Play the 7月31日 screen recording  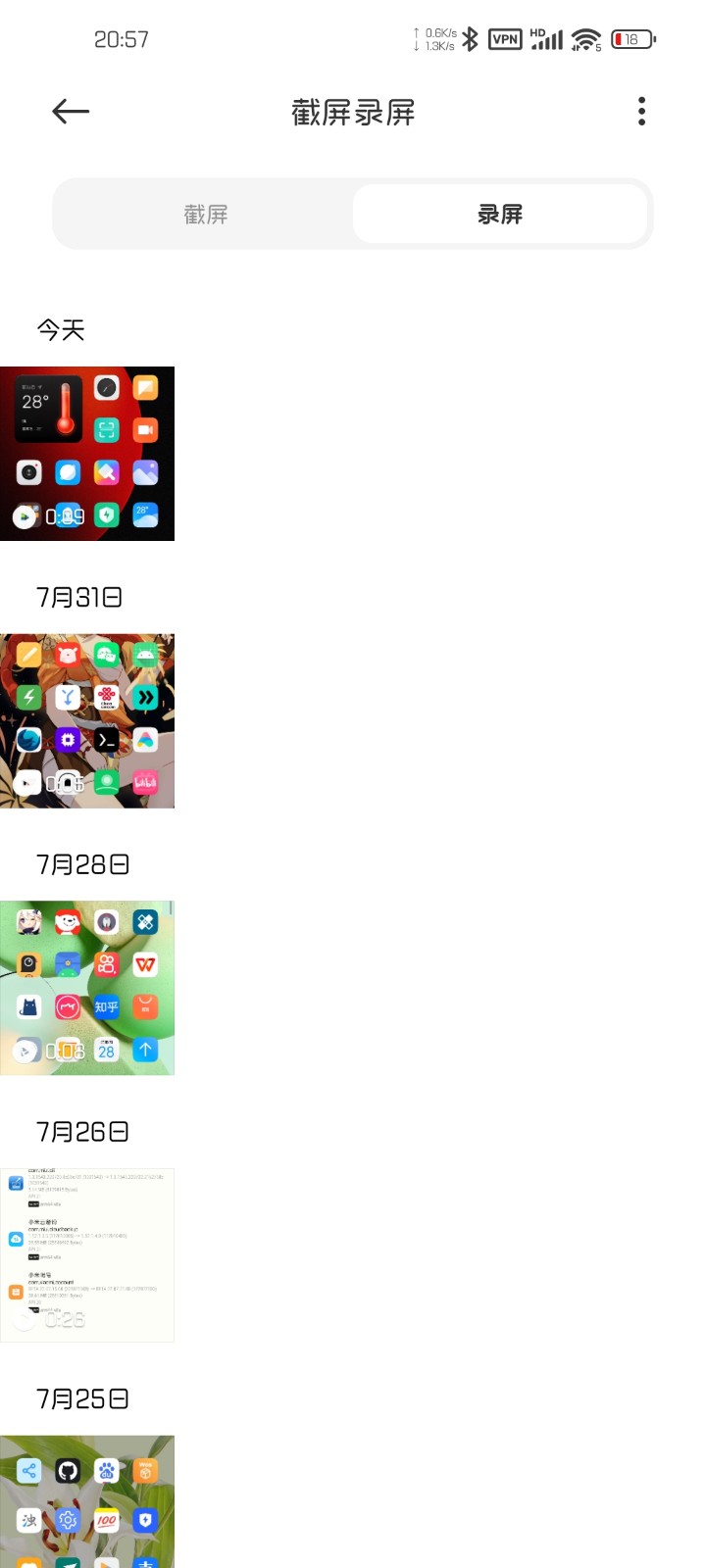click(x=87, y=721)
